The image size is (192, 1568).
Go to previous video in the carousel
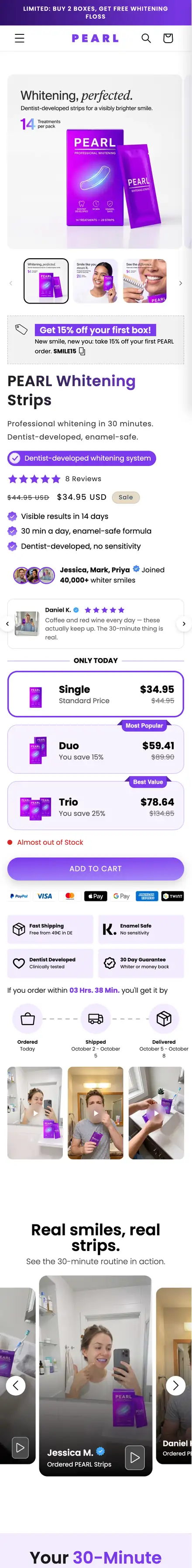point(16,1386)
